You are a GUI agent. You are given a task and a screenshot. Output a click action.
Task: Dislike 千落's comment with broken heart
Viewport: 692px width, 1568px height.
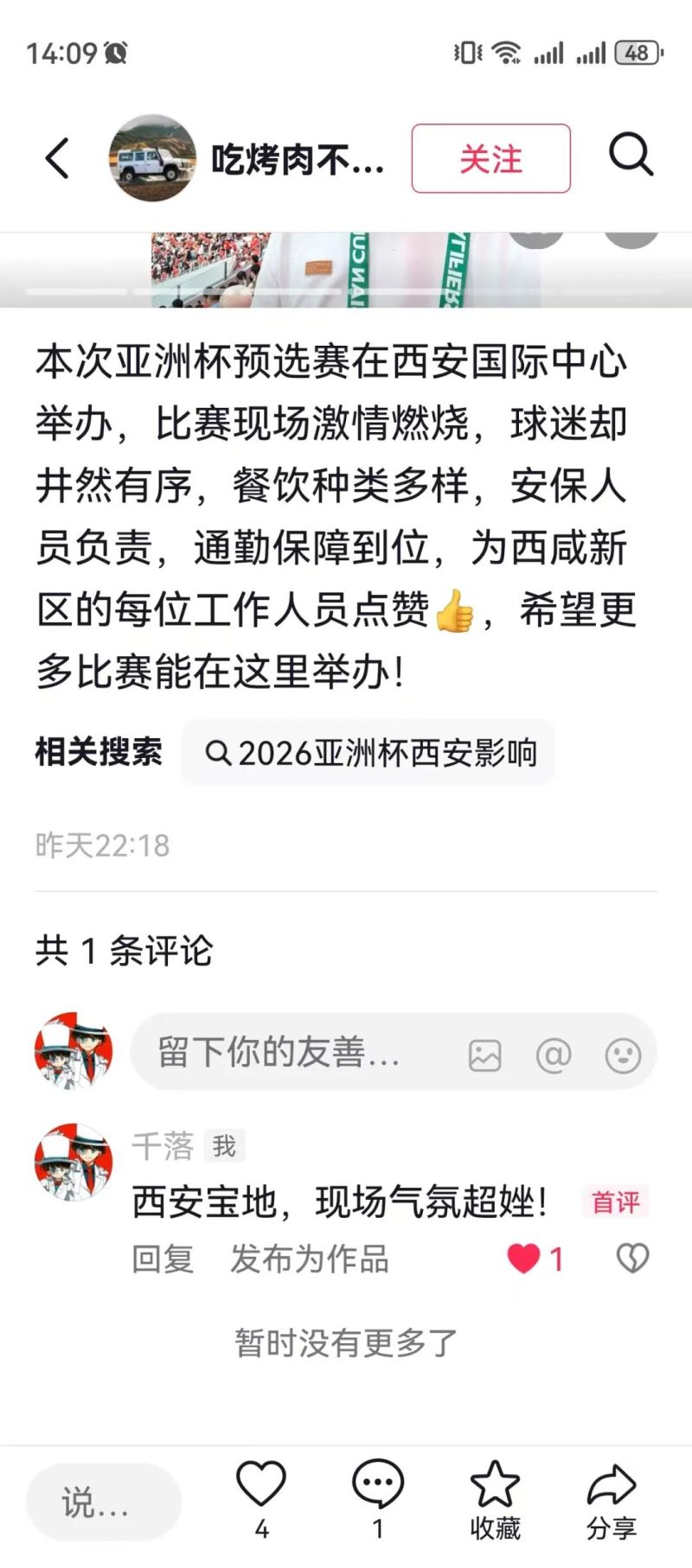tap(632, 1259)
